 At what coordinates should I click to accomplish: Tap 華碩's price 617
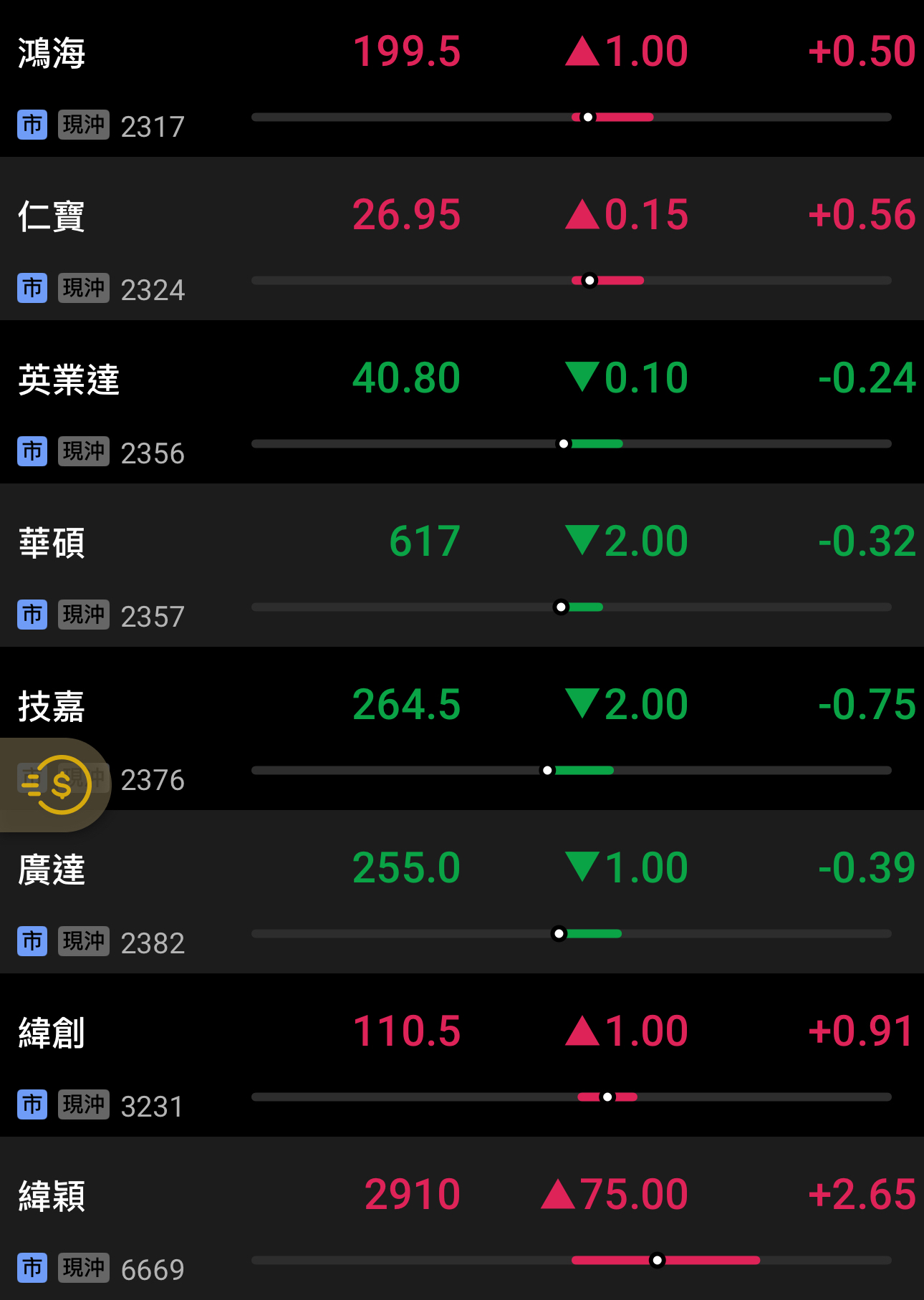coord(424,541)
